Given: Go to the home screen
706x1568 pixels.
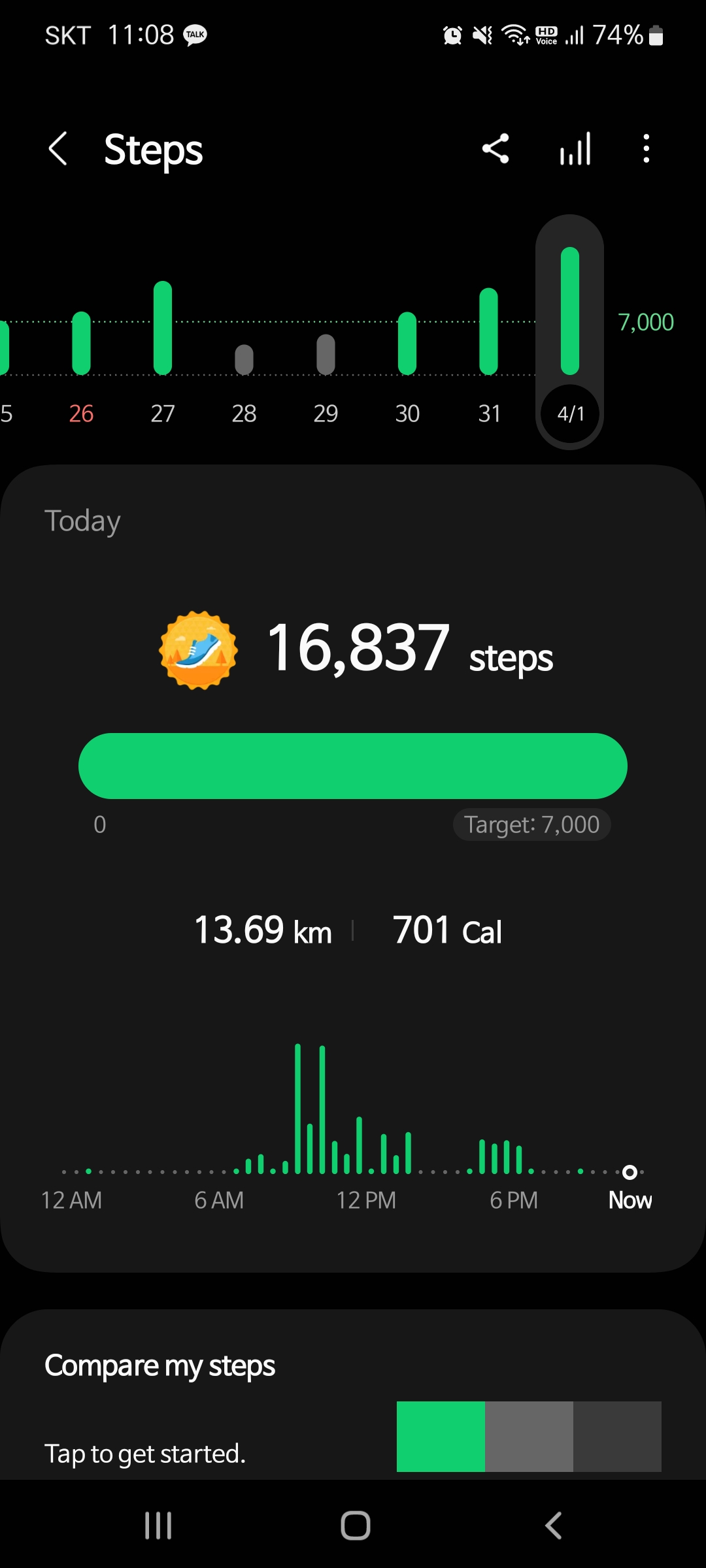Looking at the screenshot, I should (356, 1526).
